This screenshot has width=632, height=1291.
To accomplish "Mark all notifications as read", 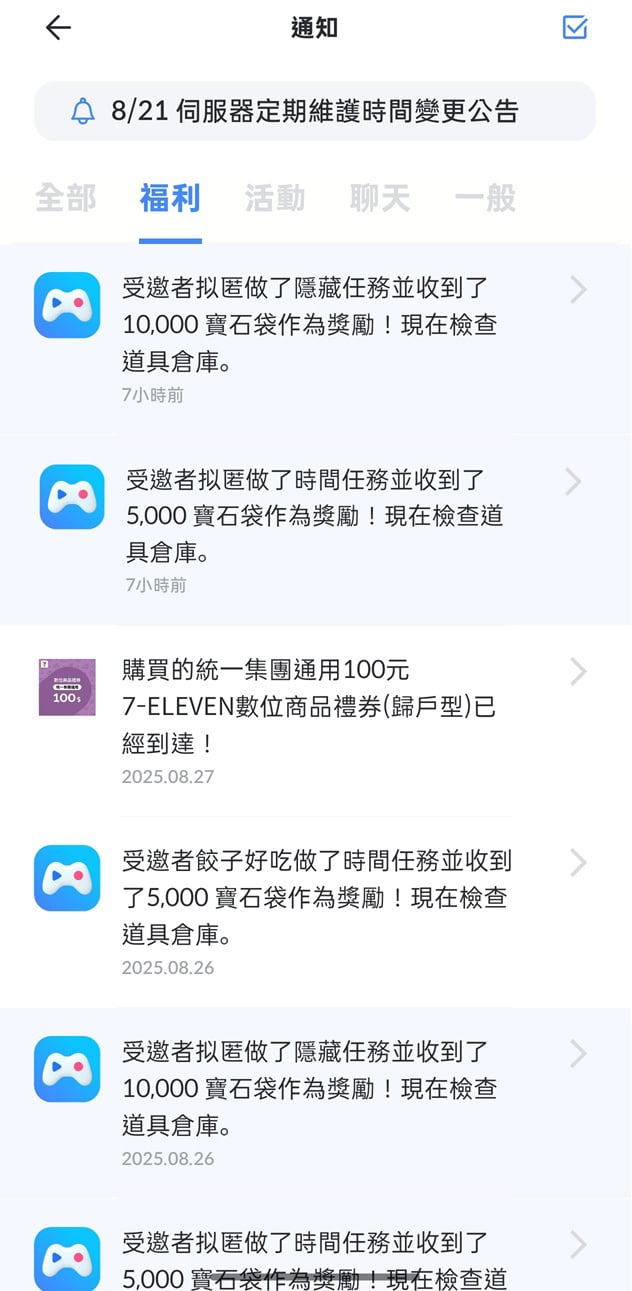I will coord(575,28).
